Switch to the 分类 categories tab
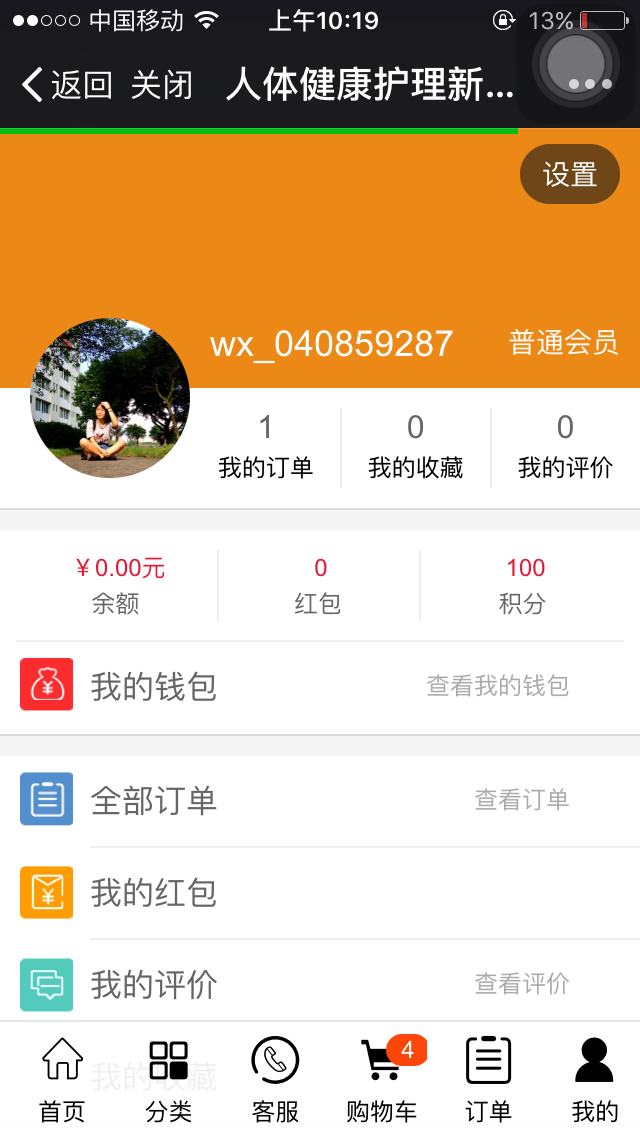640x1136 pixels. click(x=169, y=1078)
